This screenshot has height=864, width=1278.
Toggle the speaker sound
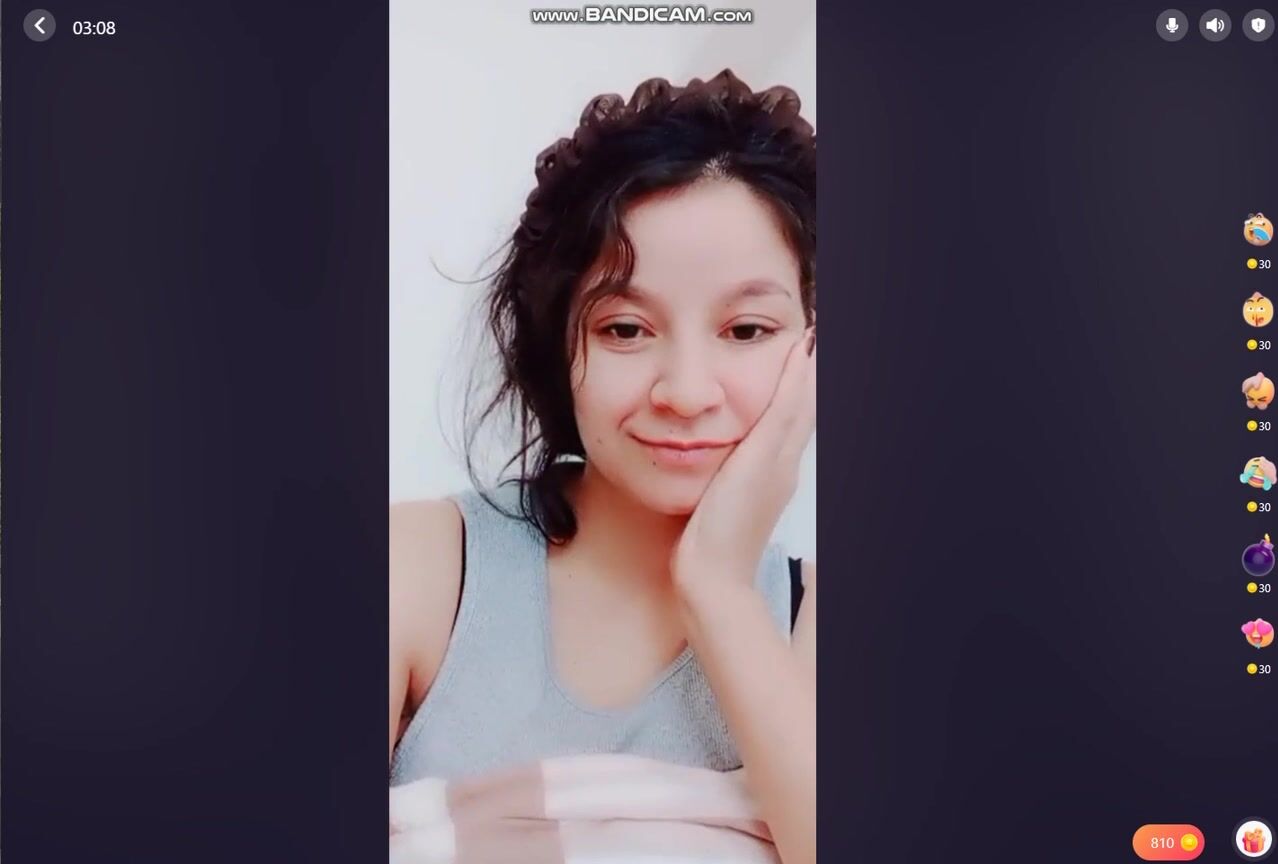(1215, 26)
